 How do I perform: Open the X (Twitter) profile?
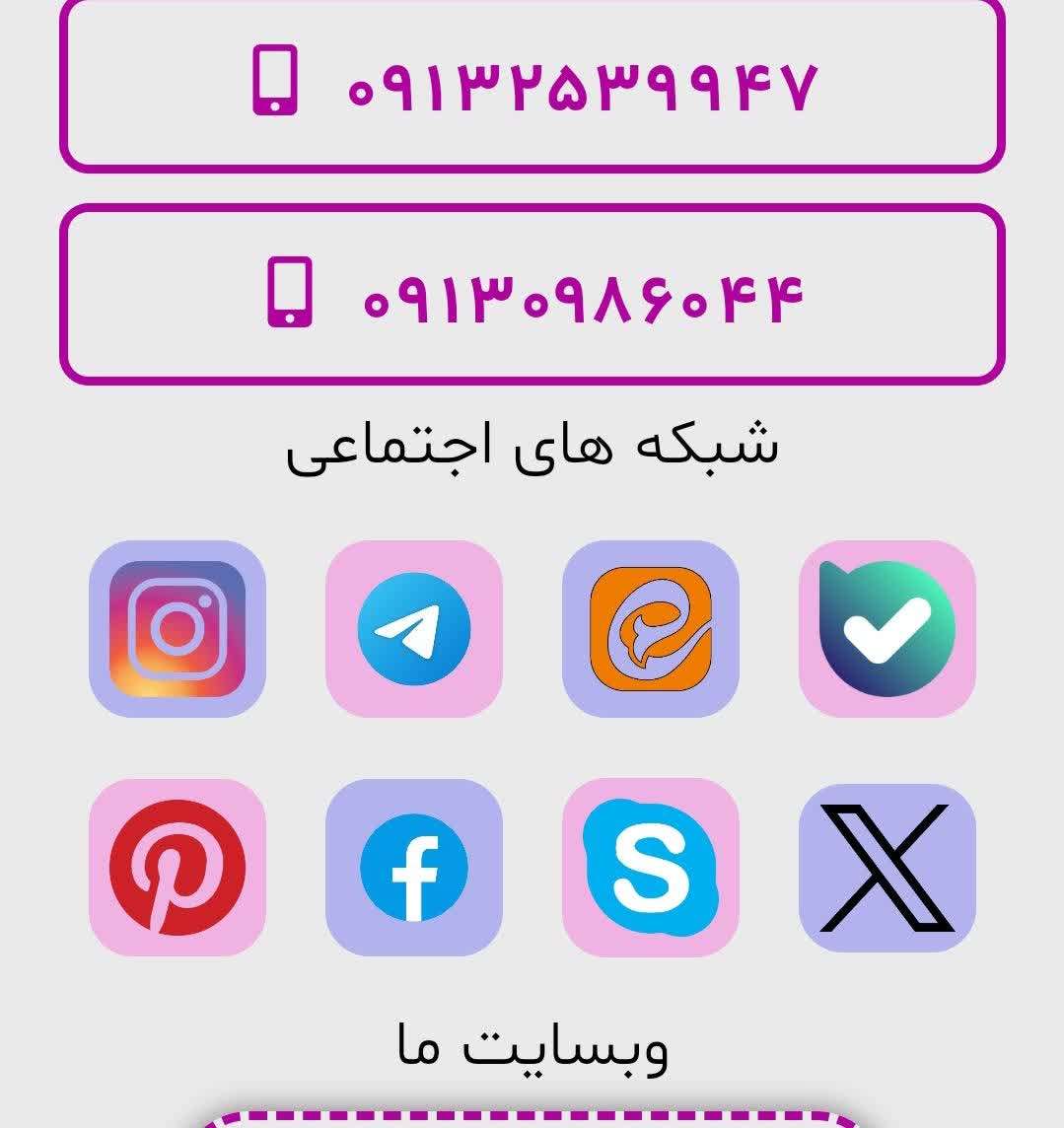pyautogui.click(x=887, y=868)
